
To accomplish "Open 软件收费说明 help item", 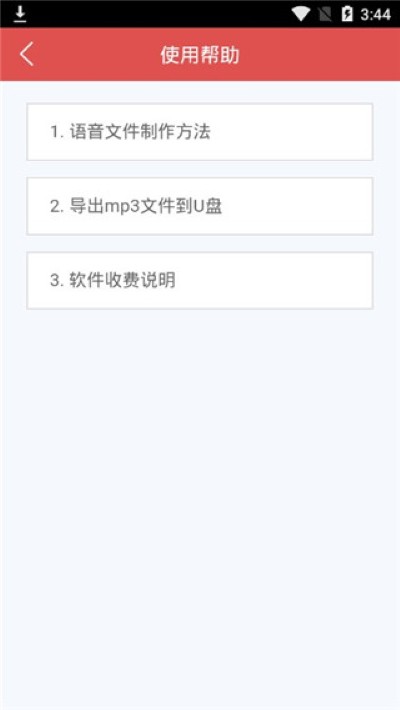I will pos(200,281).
